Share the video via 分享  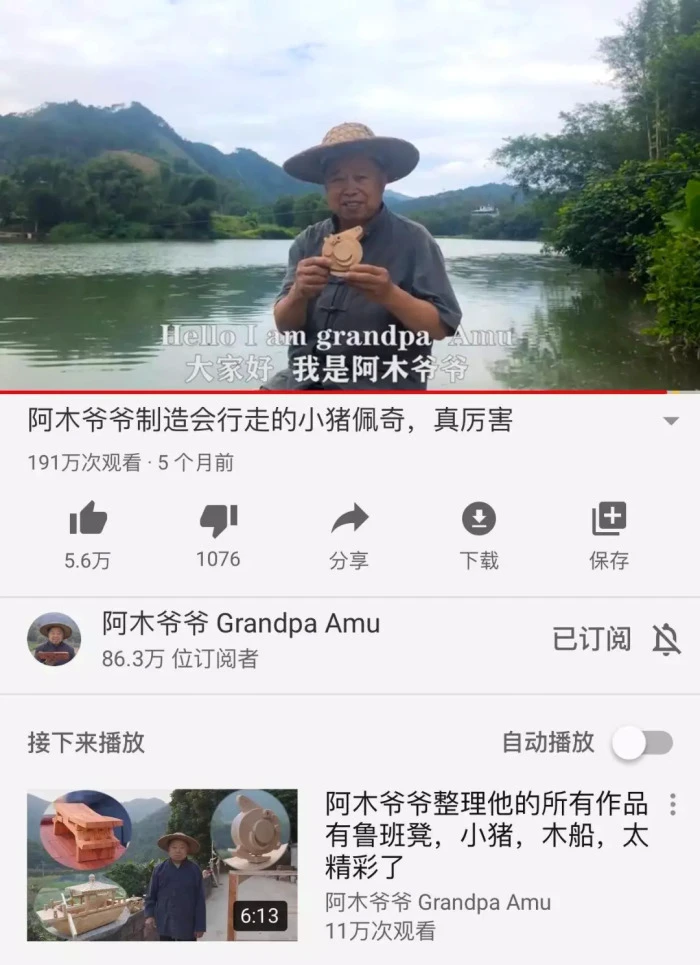(x=349, y=520)
